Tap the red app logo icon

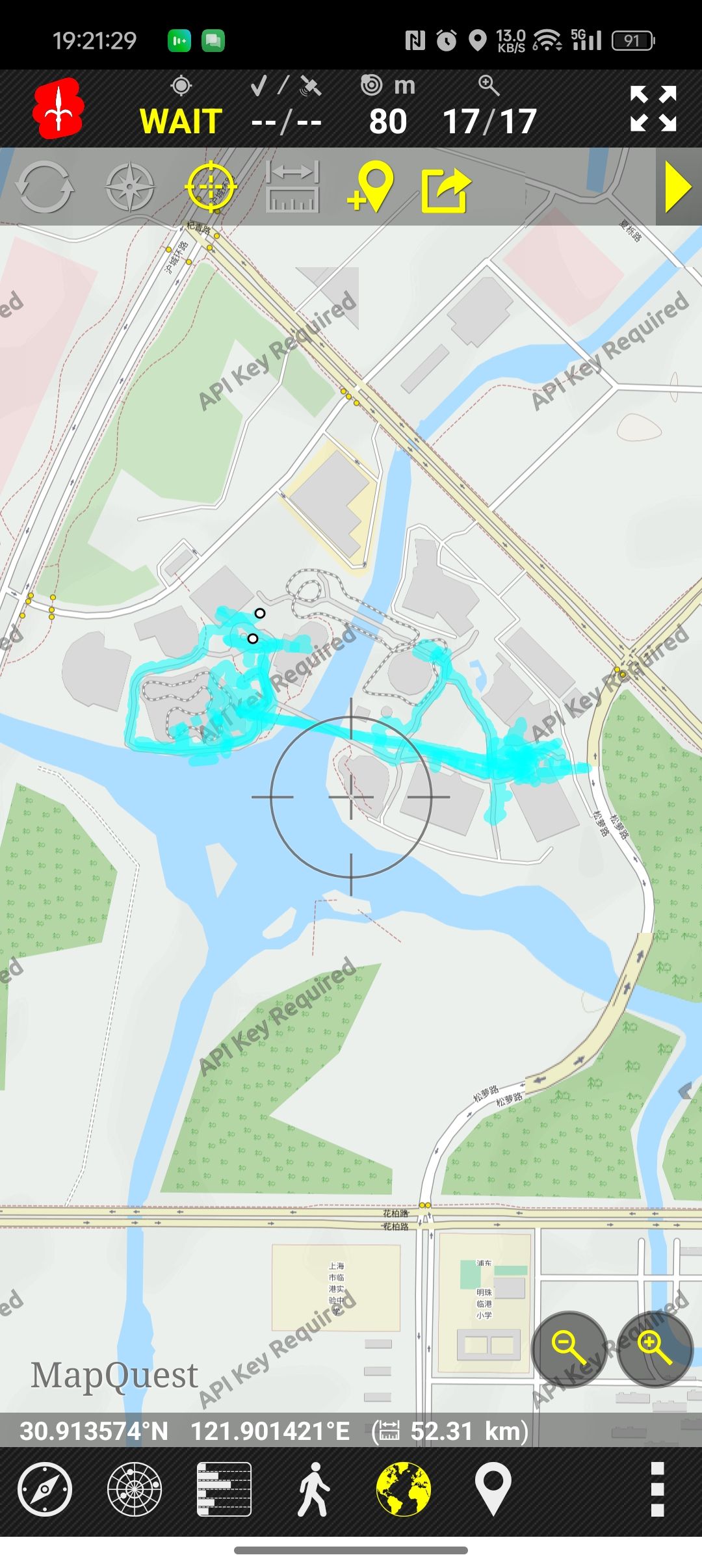[x=58, y=108]
